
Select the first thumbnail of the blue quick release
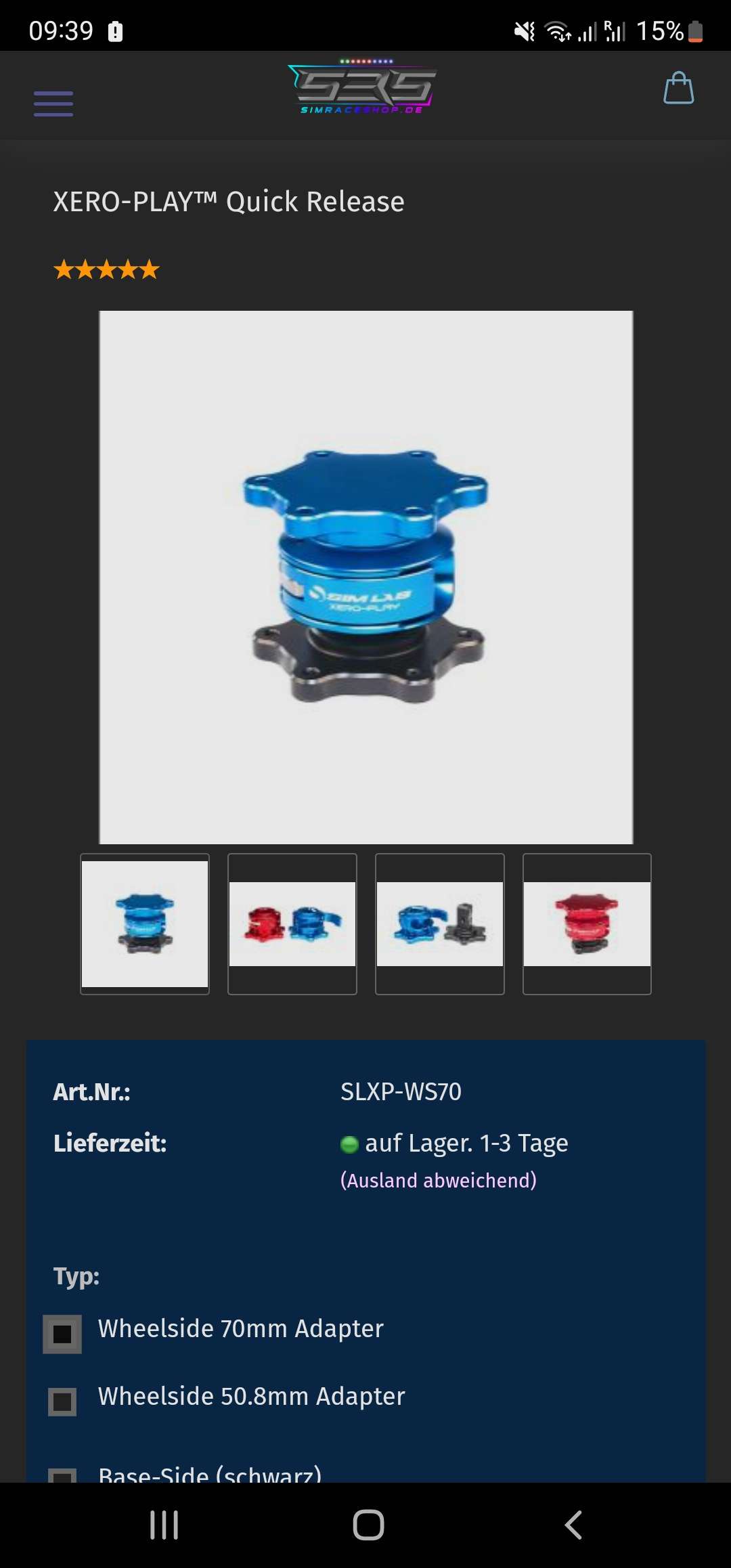(x=145, y=923)
